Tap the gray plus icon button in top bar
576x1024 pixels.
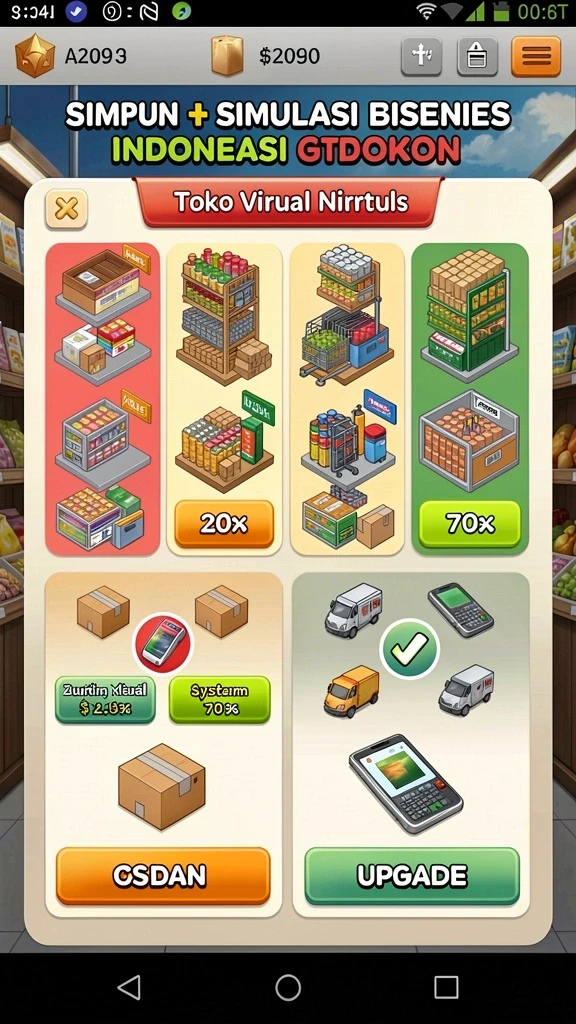pyautogui.click(x=421, y=56)
